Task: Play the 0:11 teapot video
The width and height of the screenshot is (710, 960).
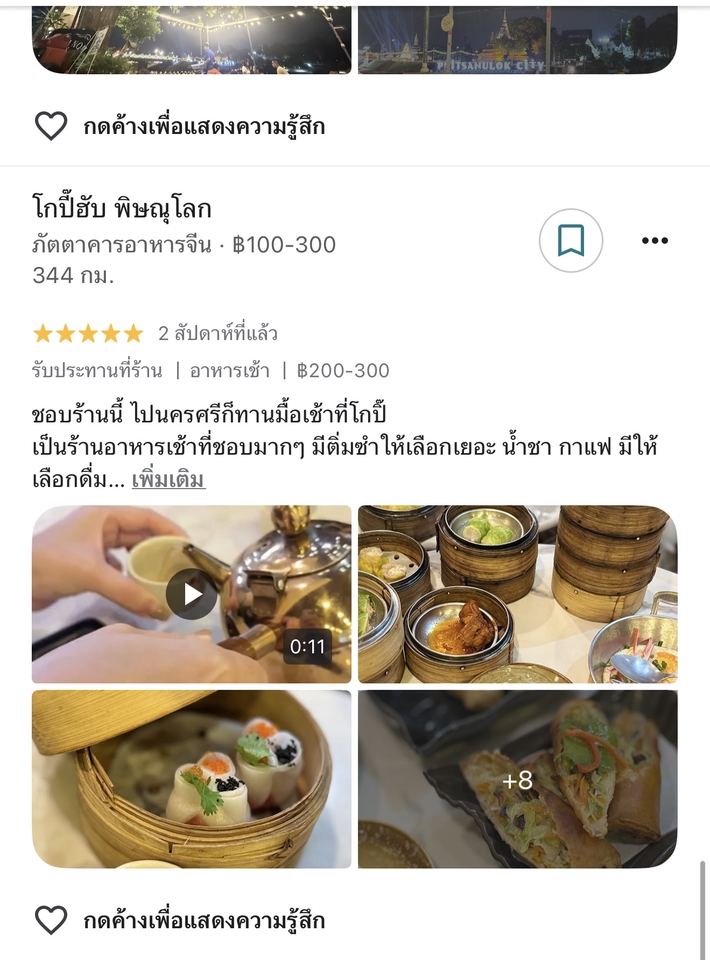Action: click(x=191, y=594)
